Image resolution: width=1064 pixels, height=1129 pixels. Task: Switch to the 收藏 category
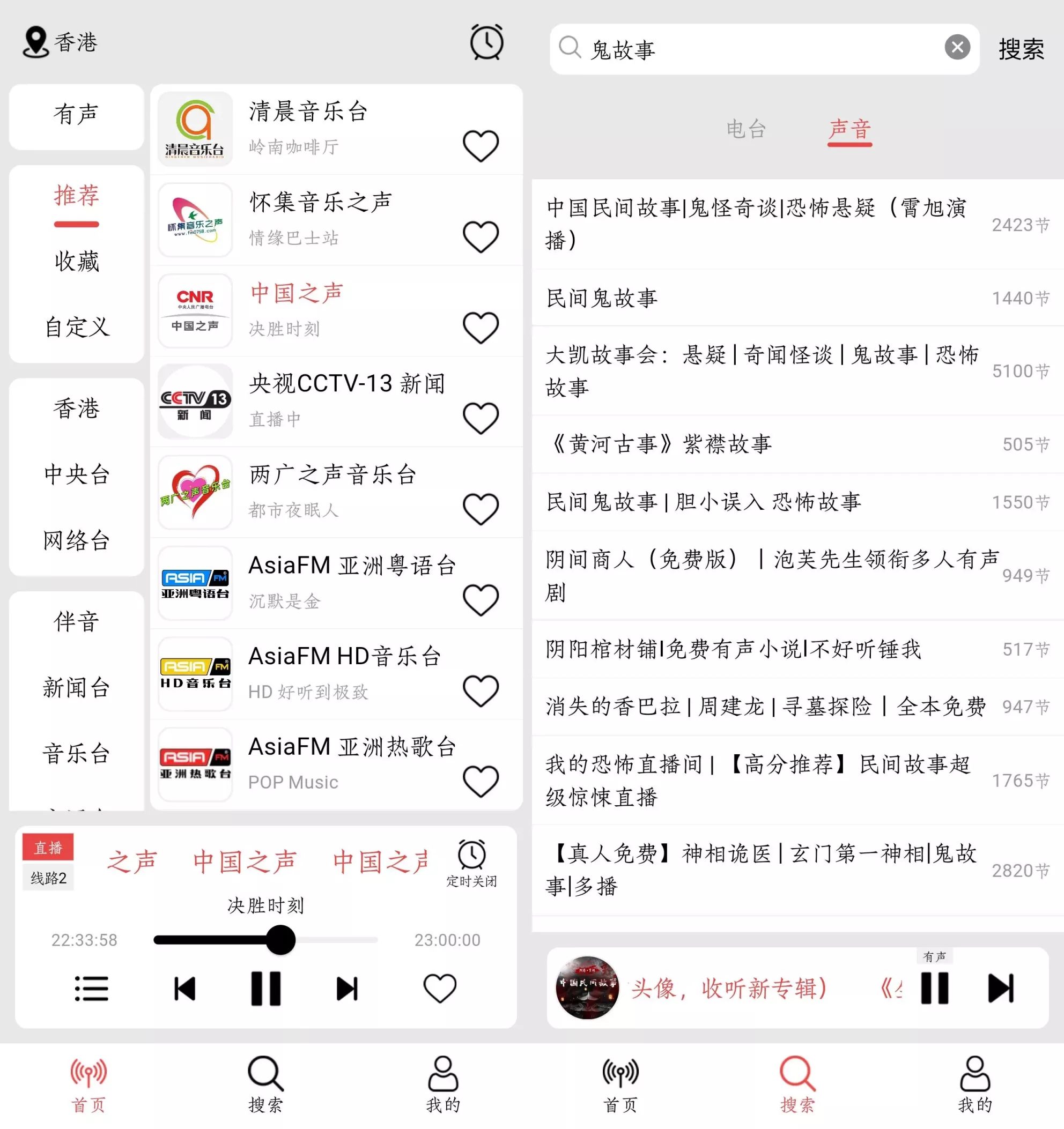77,261
